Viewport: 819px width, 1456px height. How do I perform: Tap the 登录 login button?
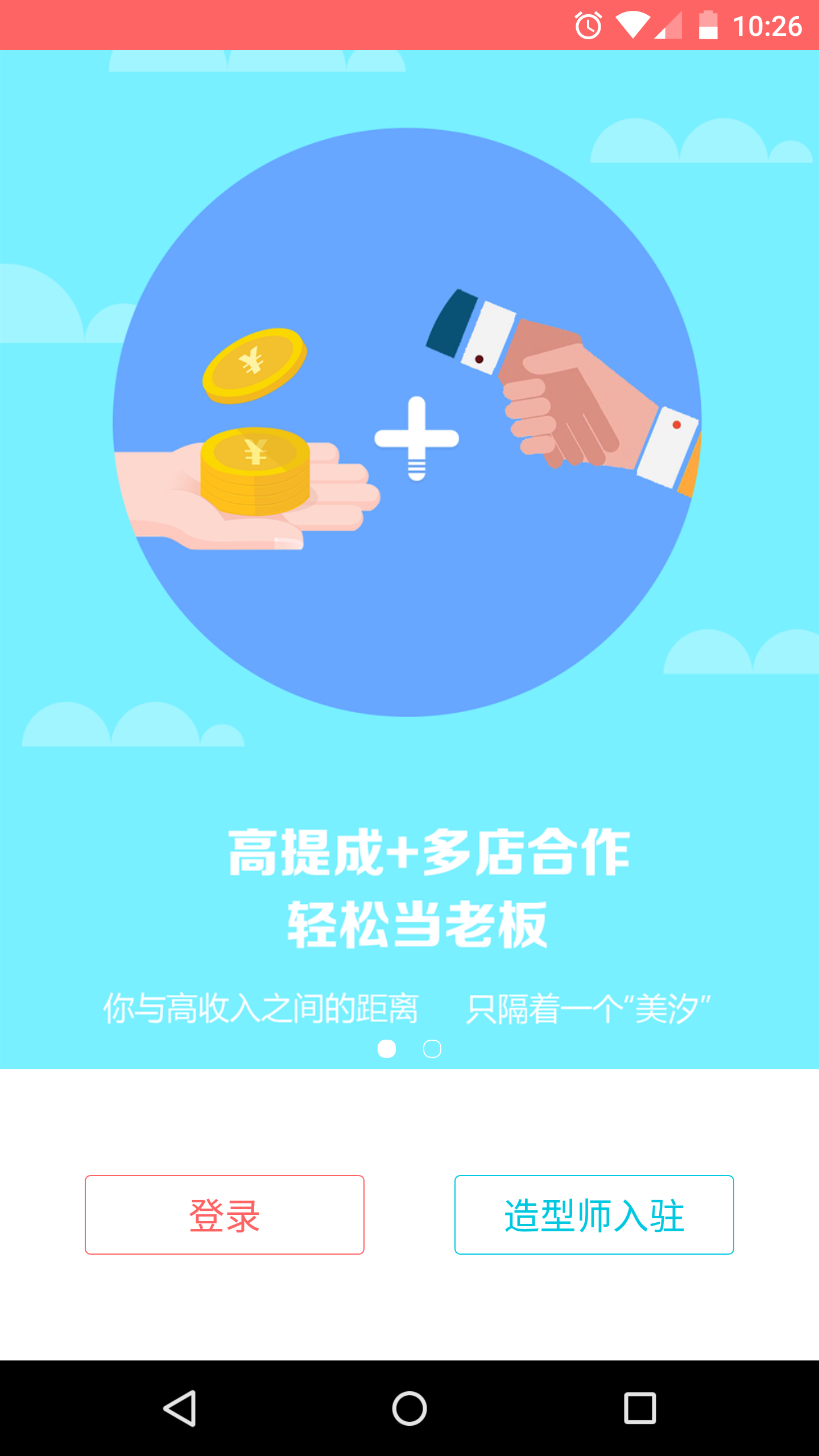tap(225, 1215)
